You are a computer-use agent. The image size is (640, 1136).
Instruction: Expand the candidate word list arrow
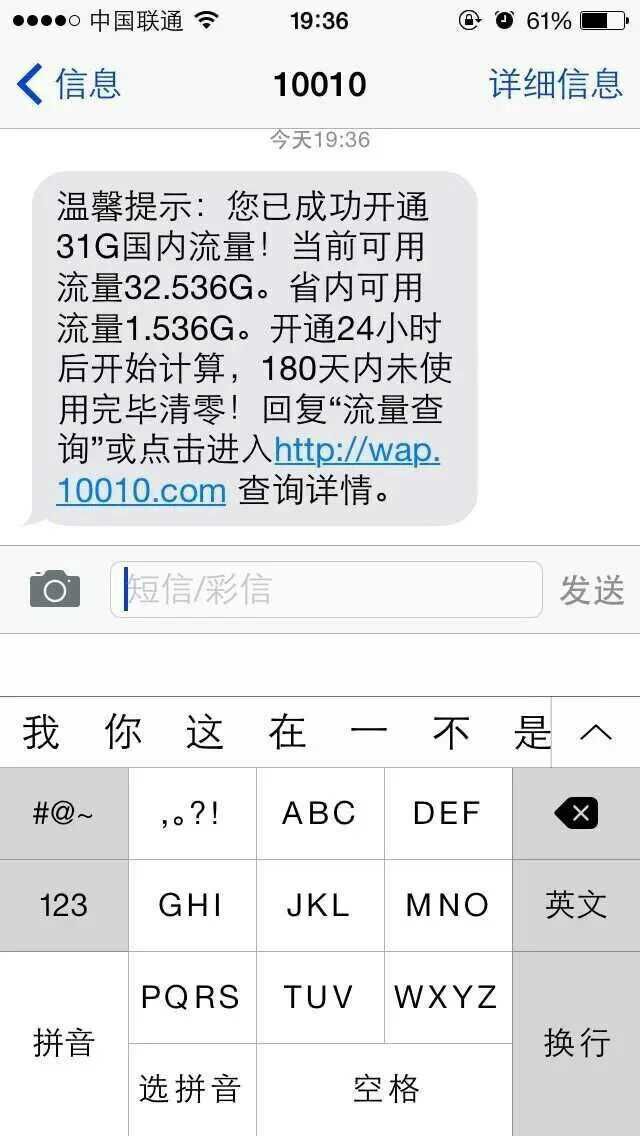pos(596,732)
